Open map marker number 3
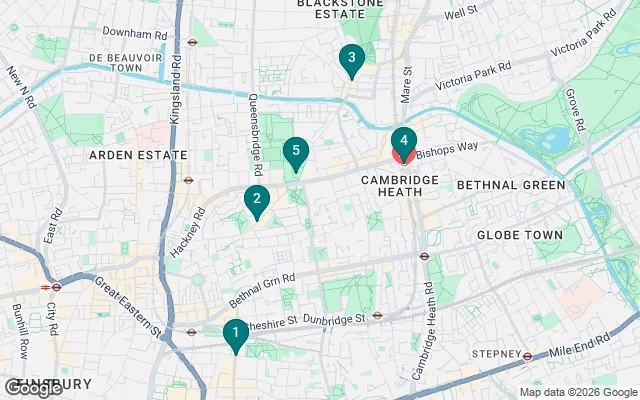The image size is (640, 400). point(350,60)
